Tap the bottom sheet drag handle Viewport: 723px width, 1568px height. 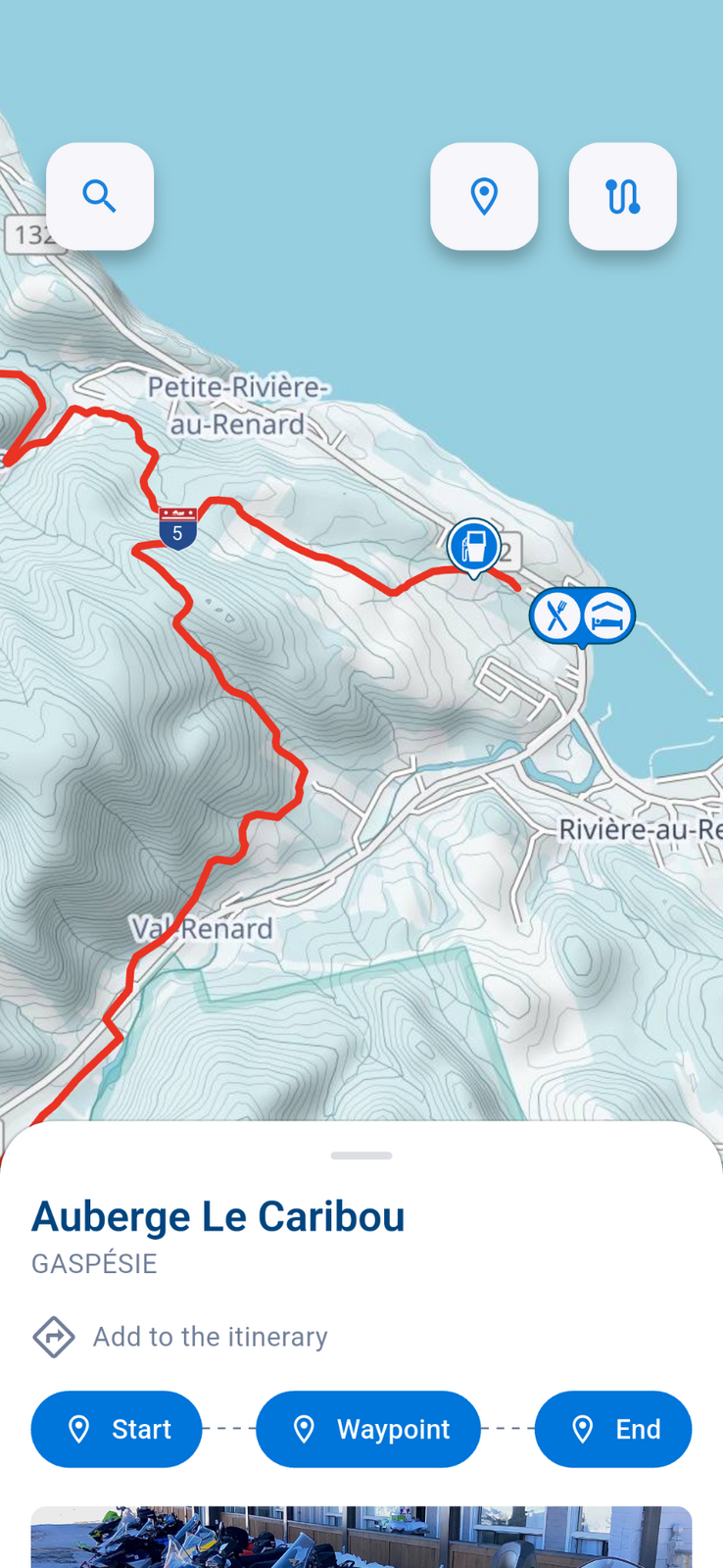(x=361, y=1155)
